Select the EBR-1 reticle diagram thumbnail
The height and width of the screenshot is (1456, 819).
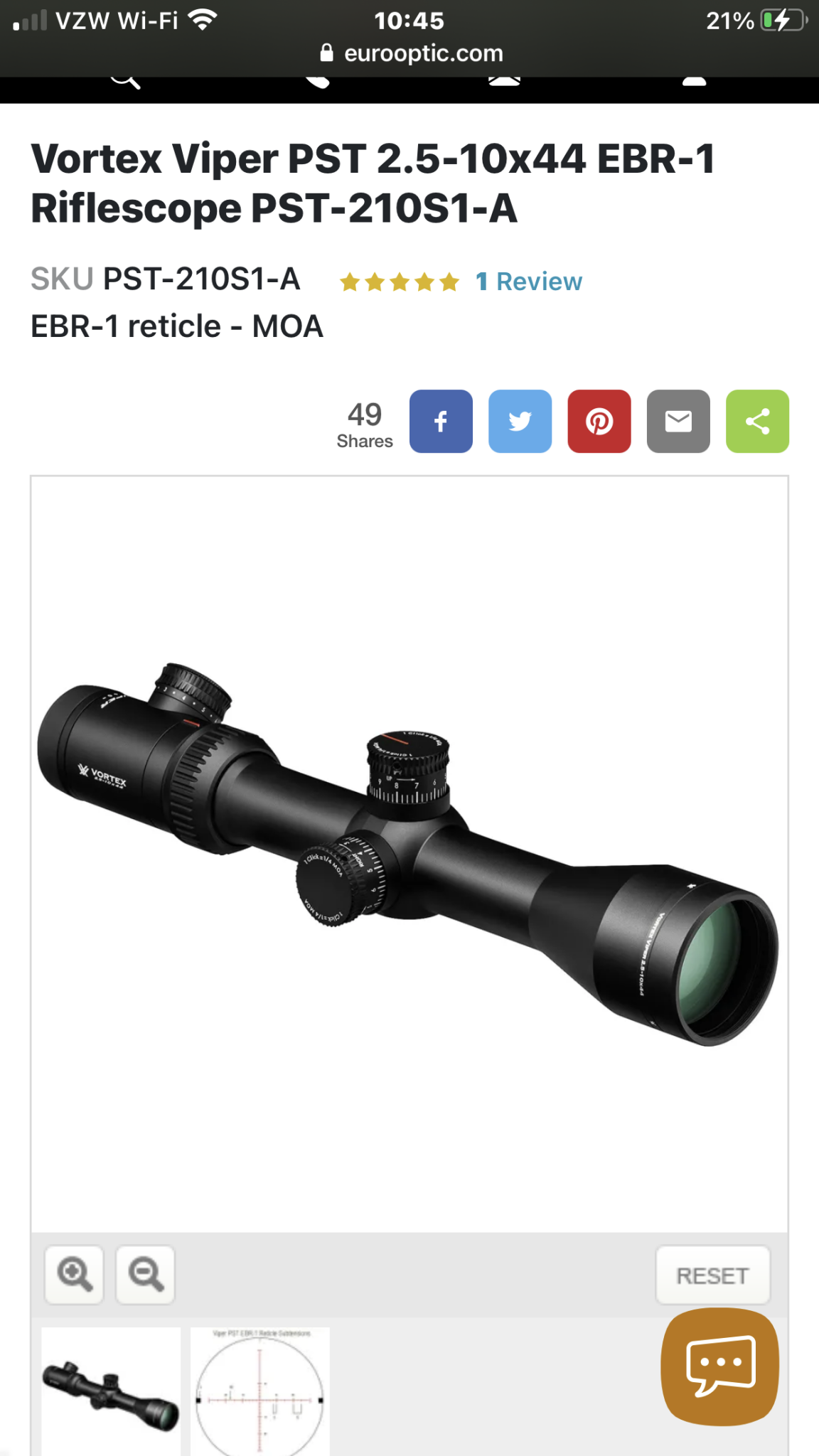tap(259, 1391)
